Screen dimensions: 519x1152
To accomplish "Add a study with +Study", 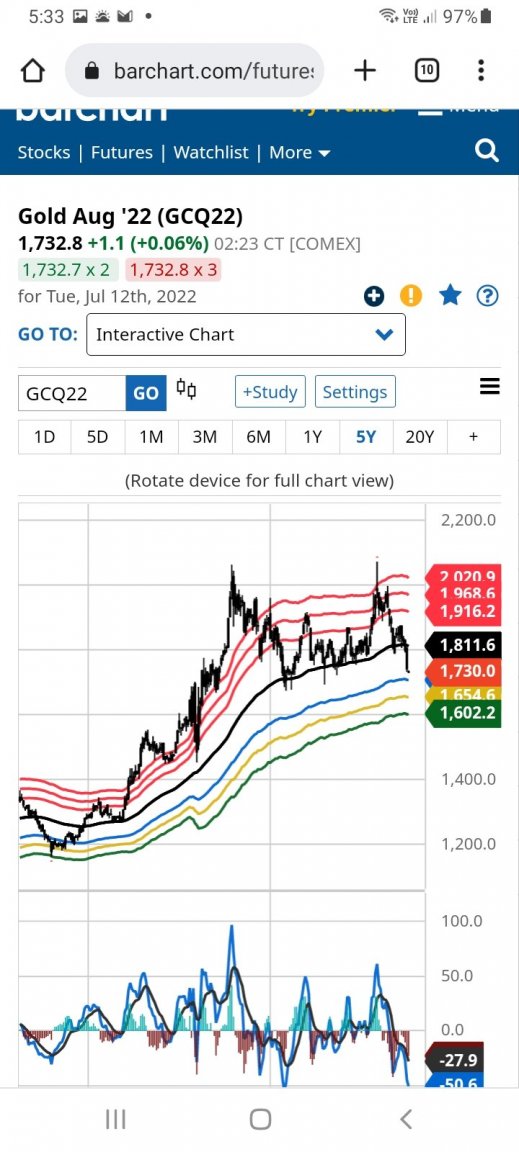I will tap(271, 392).
